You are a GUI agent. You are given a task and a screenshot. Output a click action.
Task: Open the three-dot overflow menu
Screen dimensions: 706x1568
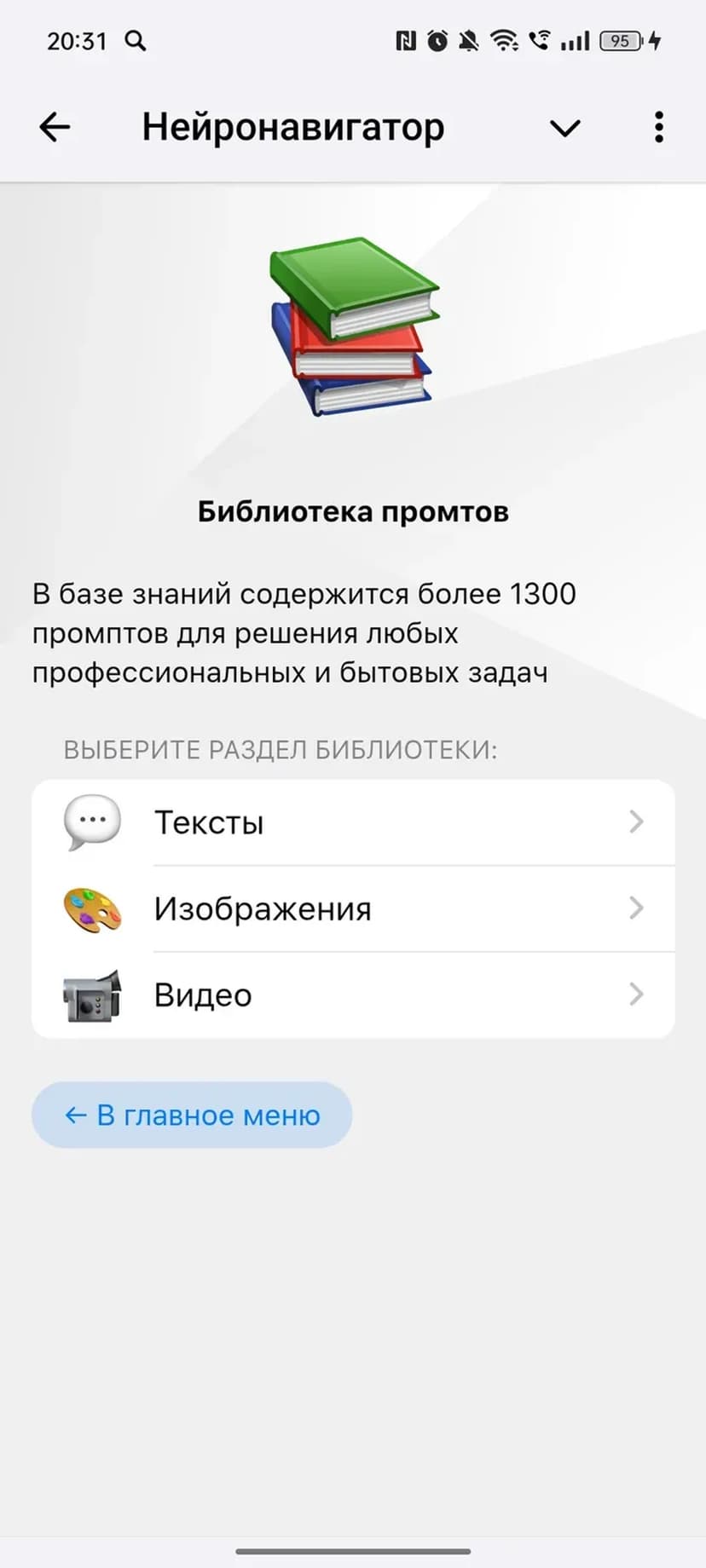(x=658, y=128)
